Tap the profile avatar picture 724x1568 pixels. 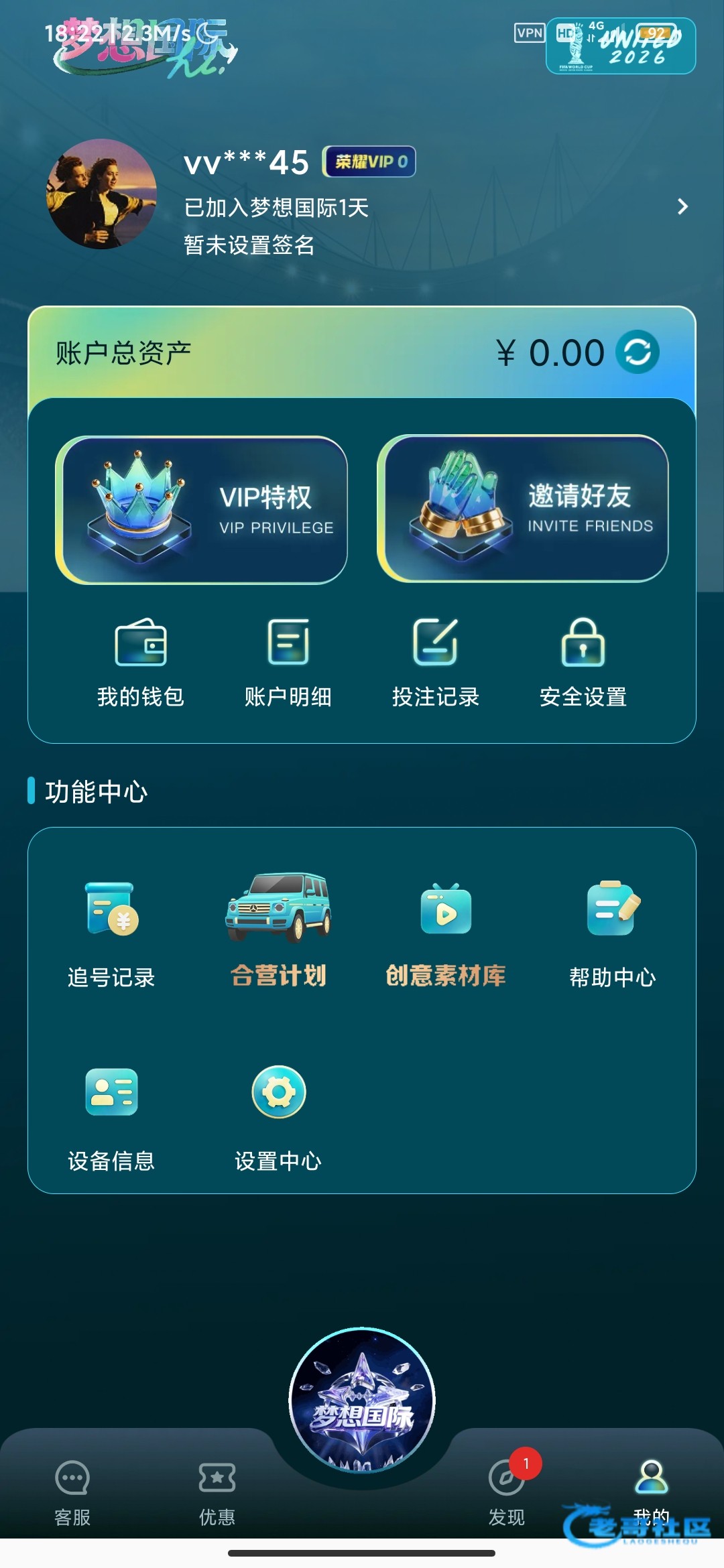[x=101, y=194]
